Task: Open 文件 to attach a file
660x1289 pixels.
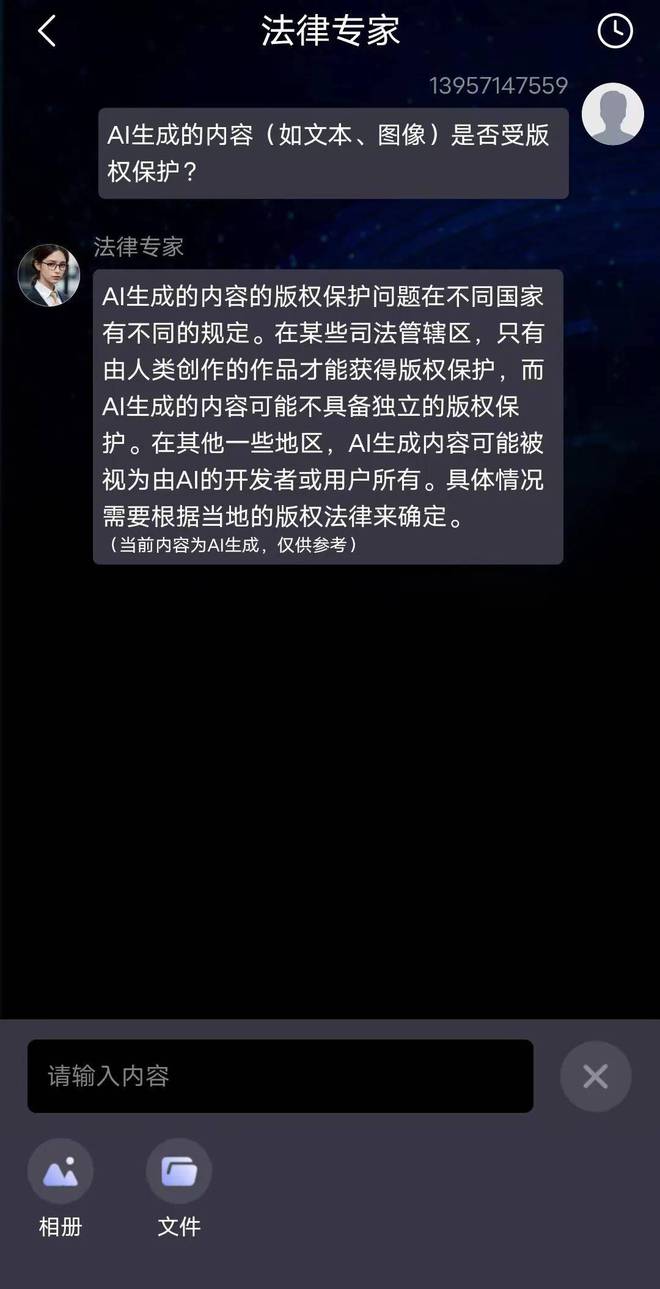Action: (x=179, y=1171)
